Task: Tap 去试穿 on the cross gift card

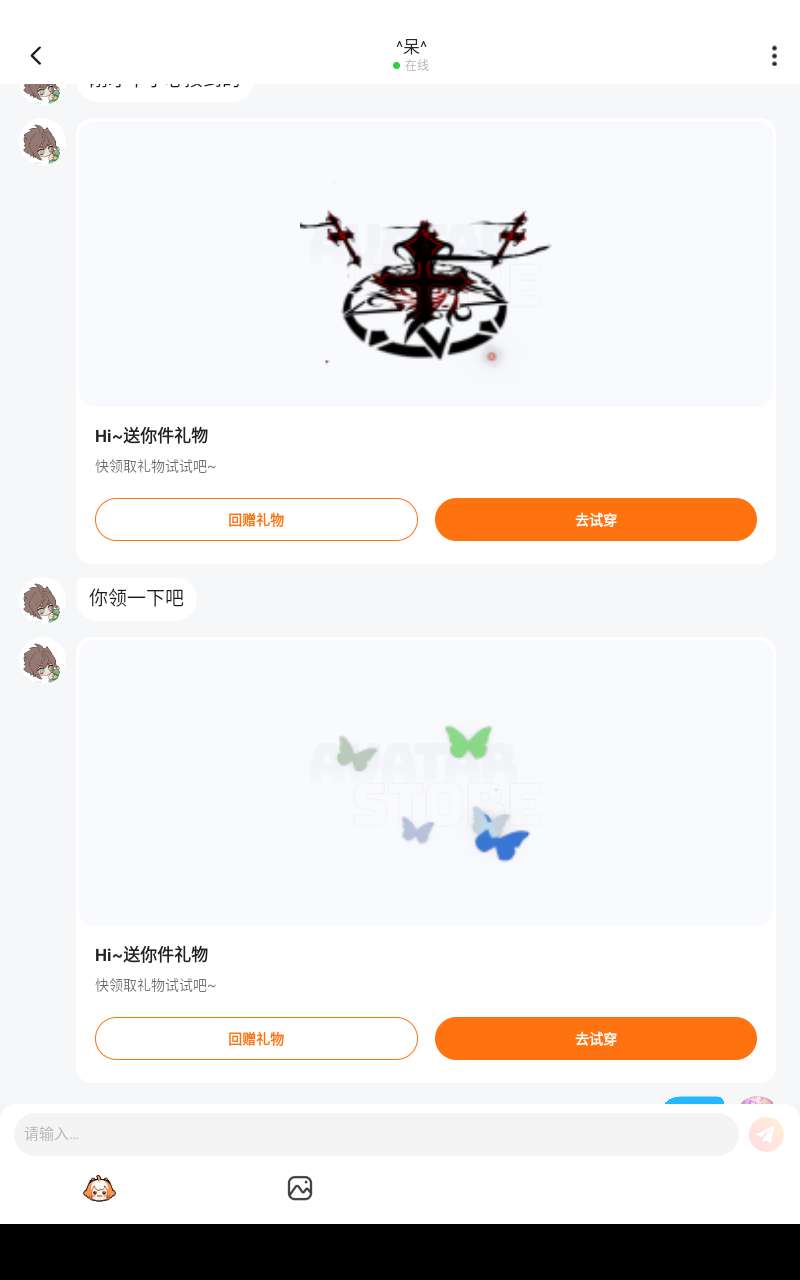Action: point(596,520)
